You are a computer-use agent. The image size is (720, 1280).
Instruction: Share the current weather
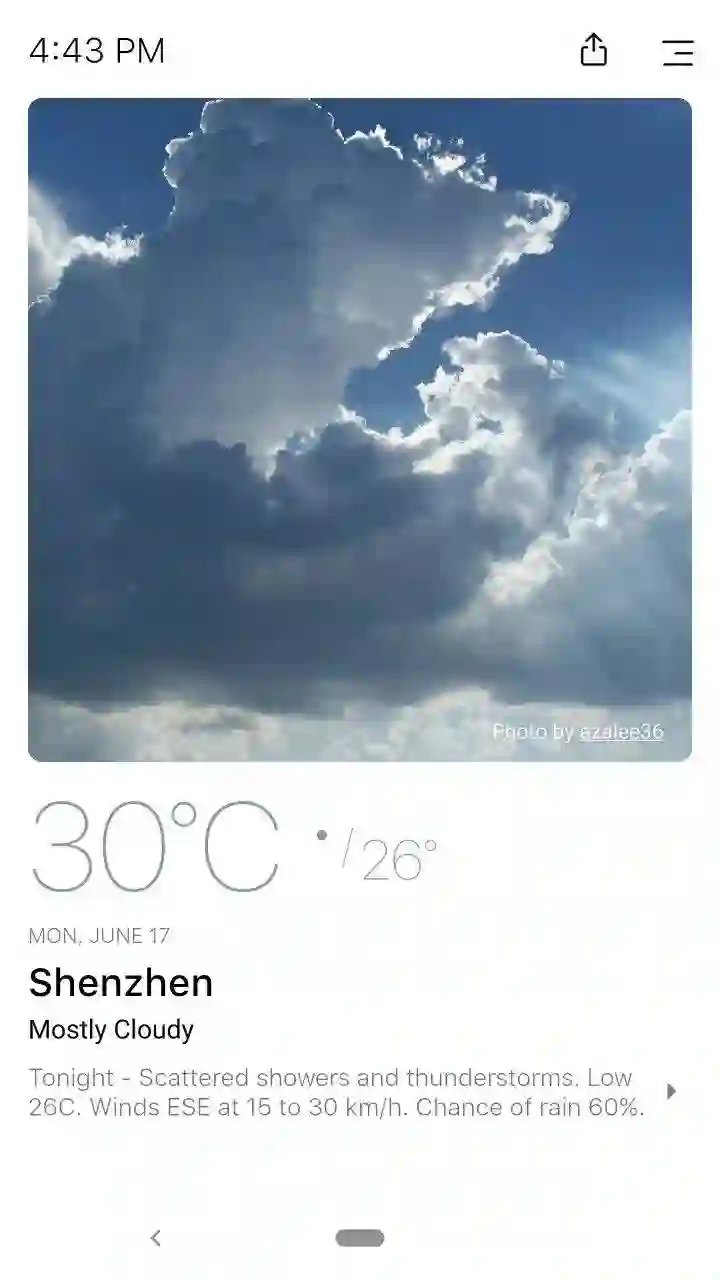coord(594,50)
